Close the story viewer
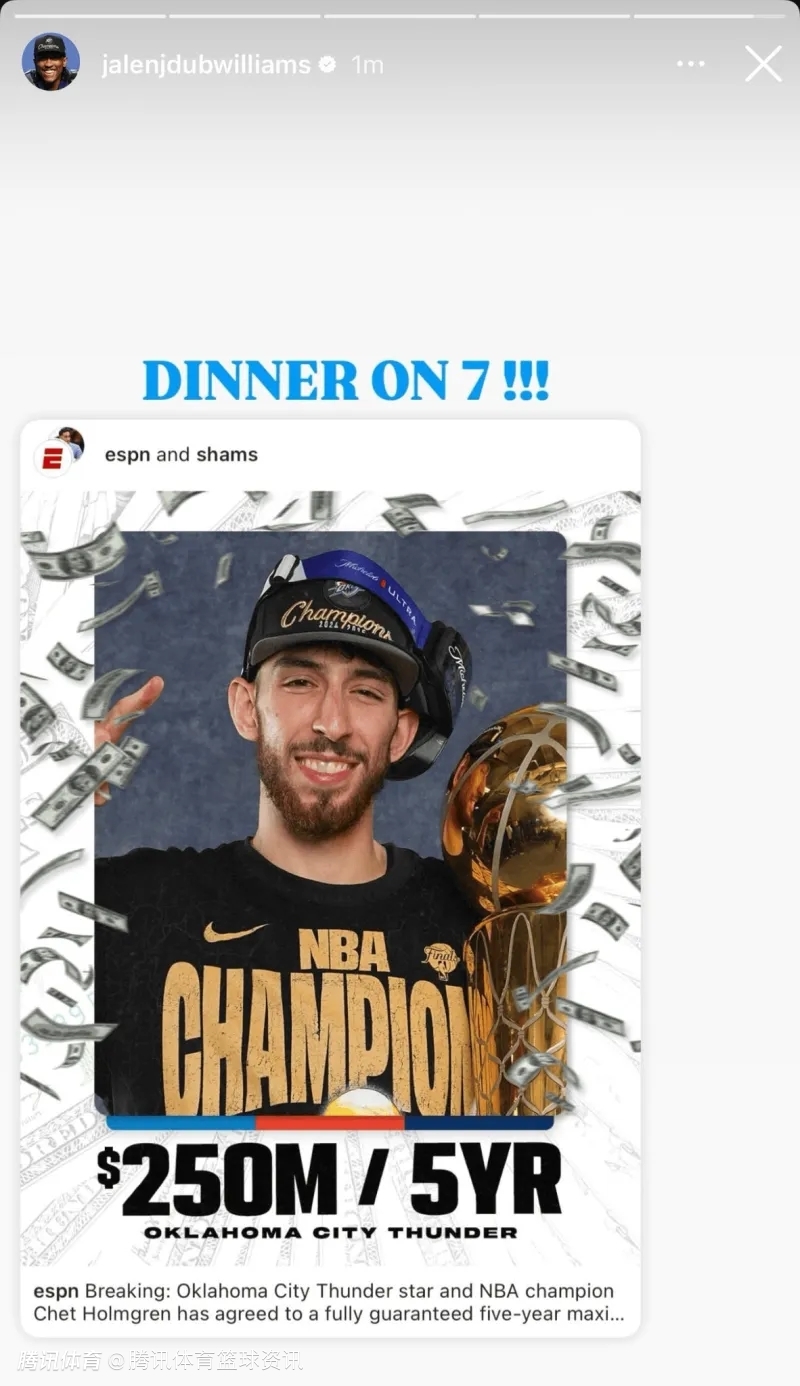 (x=763, y=64)
